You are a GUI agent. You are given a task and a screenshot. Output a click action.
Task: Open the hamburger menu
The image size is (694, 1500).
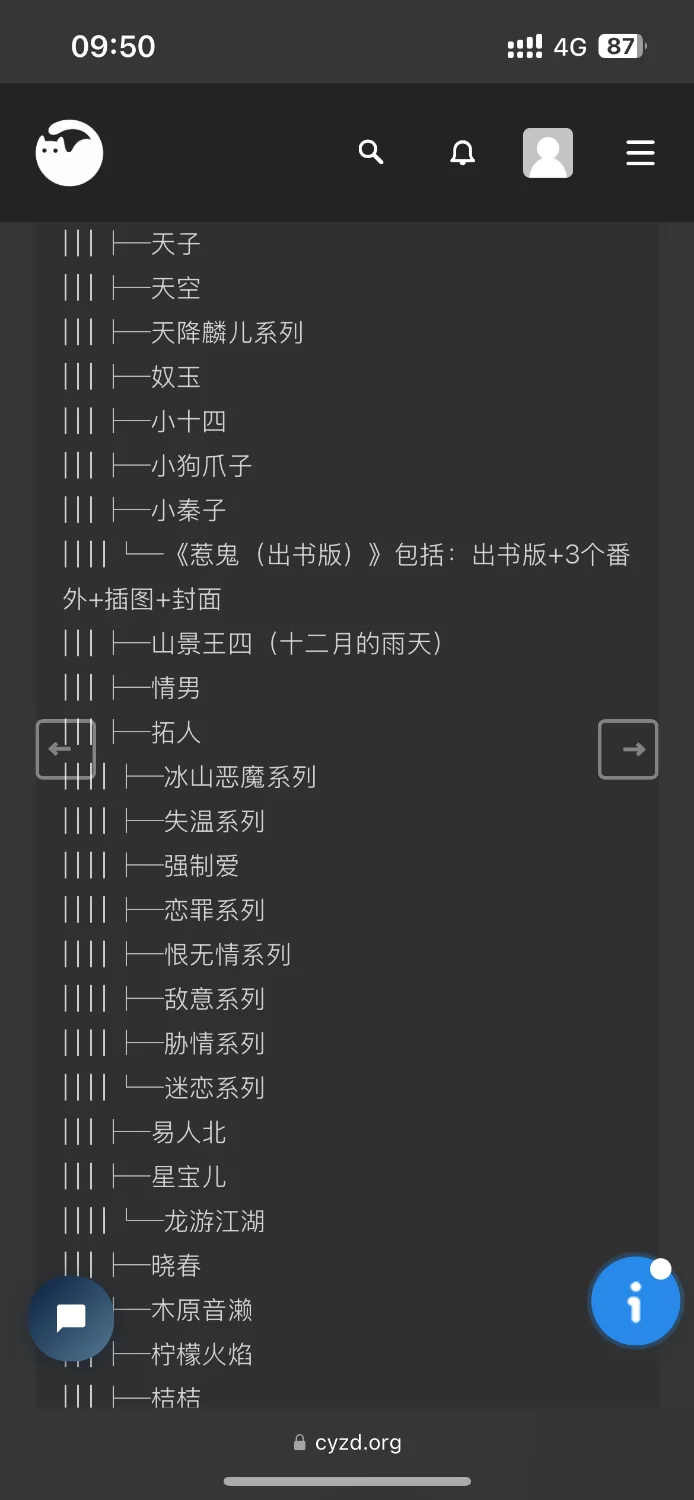[640, 153]
